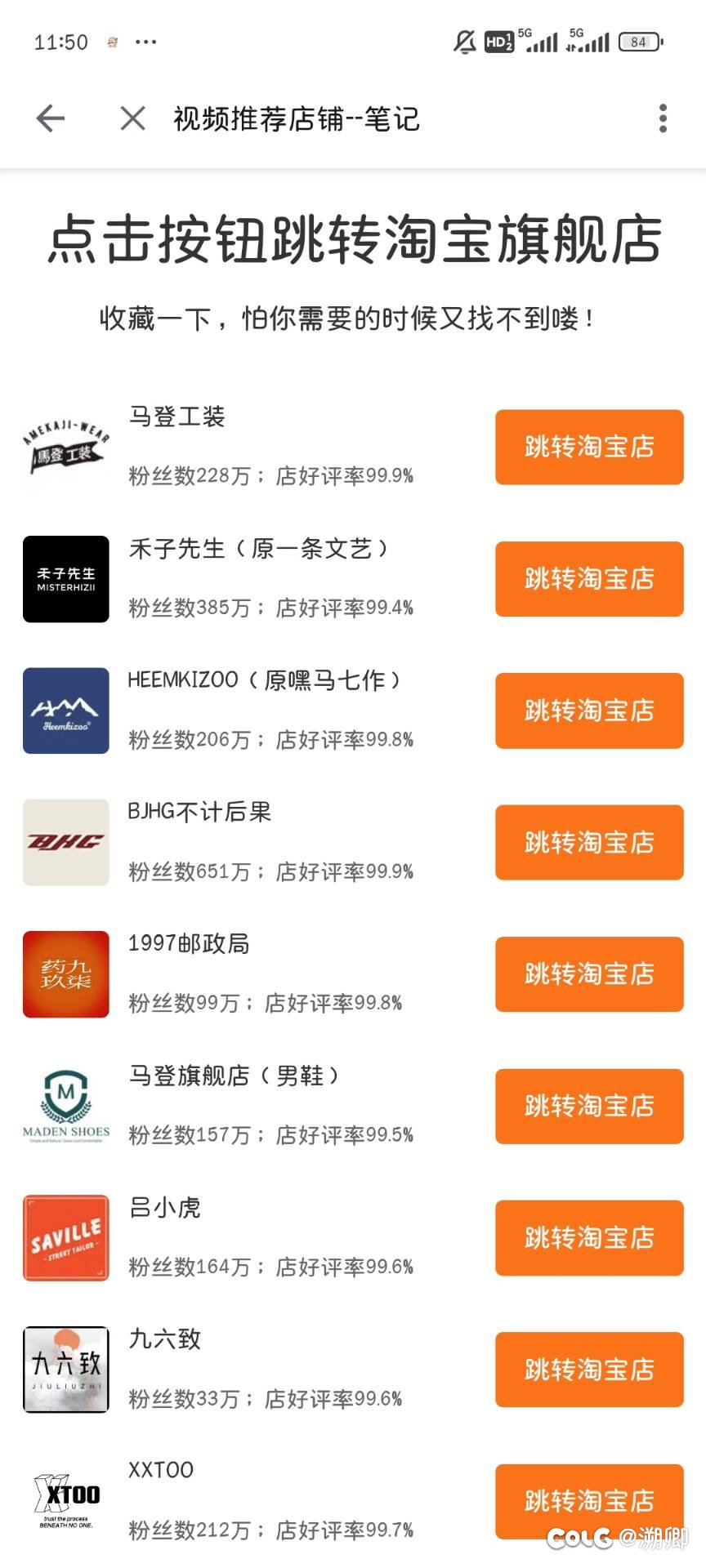Close the webpage with the X icon
This screenshot has width=706, height=1568.
pos(132,118)
